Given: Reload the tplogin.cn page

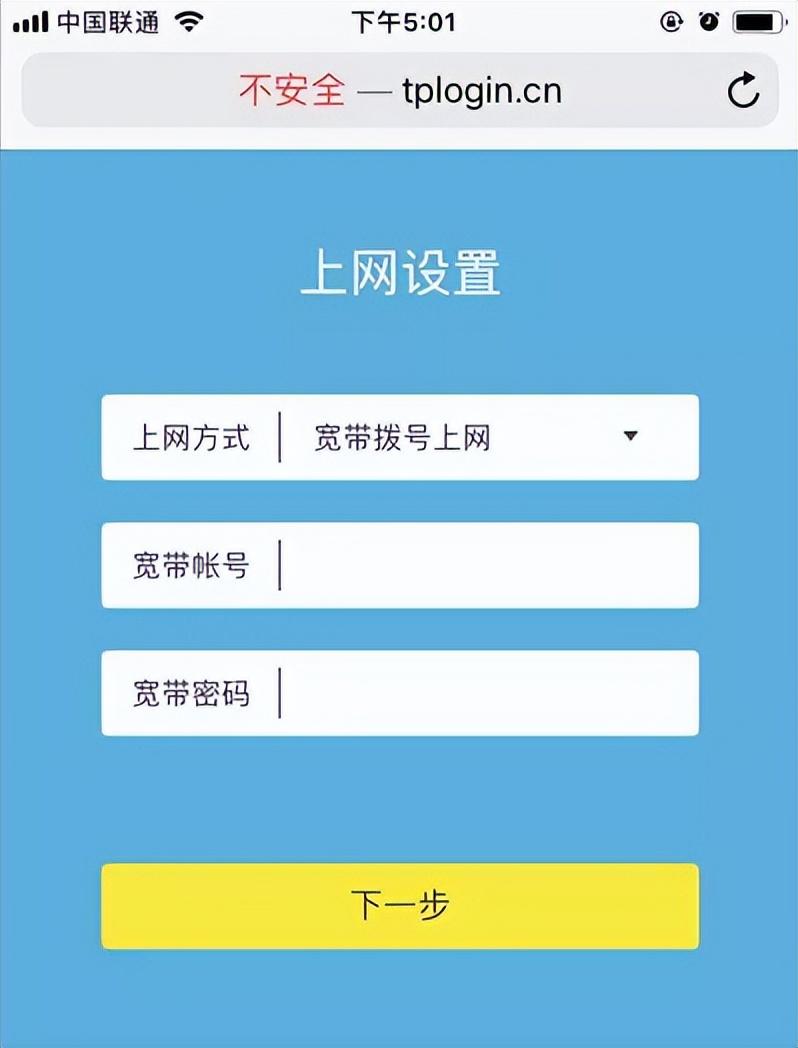Looking at the screenshot, I should [x=743, y=91].
